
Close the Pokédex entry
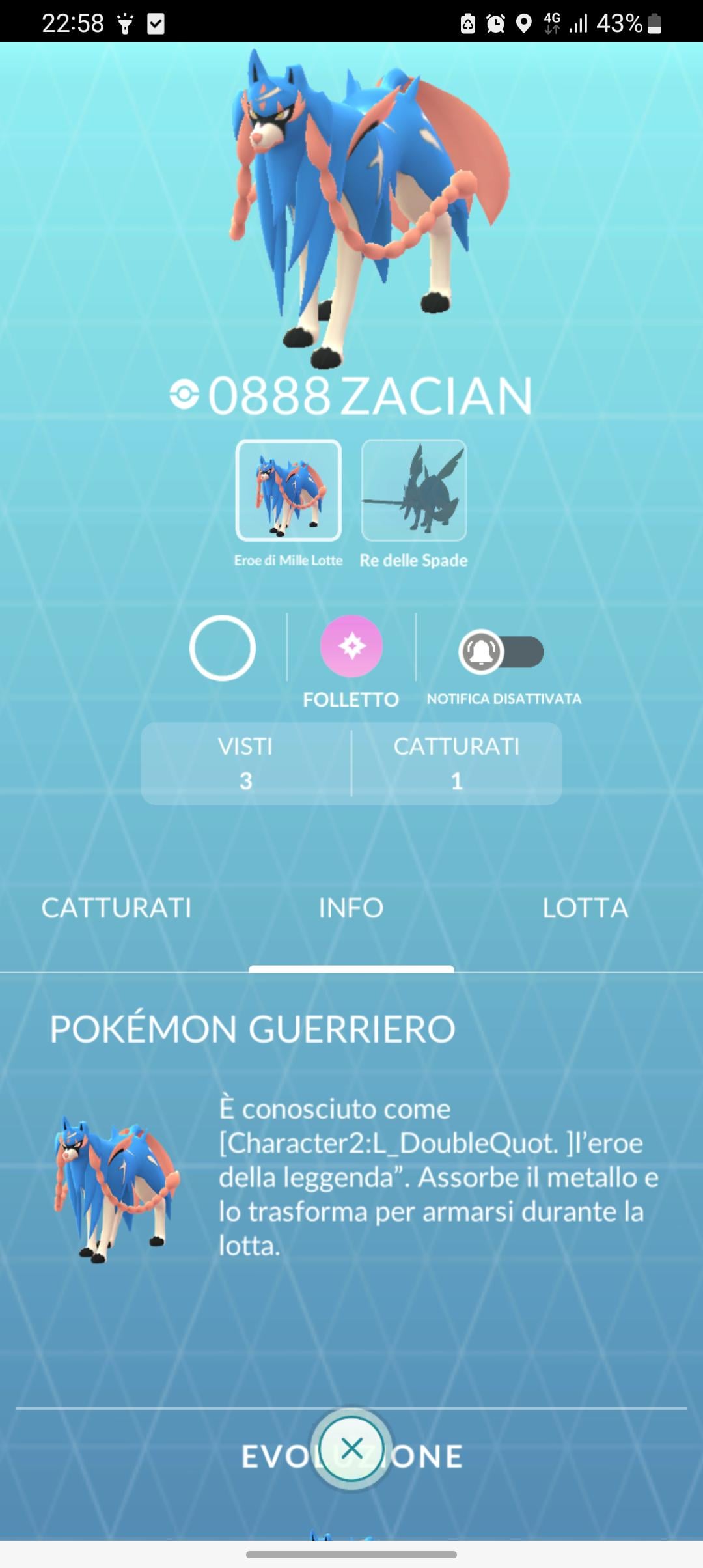[351, 1449]
